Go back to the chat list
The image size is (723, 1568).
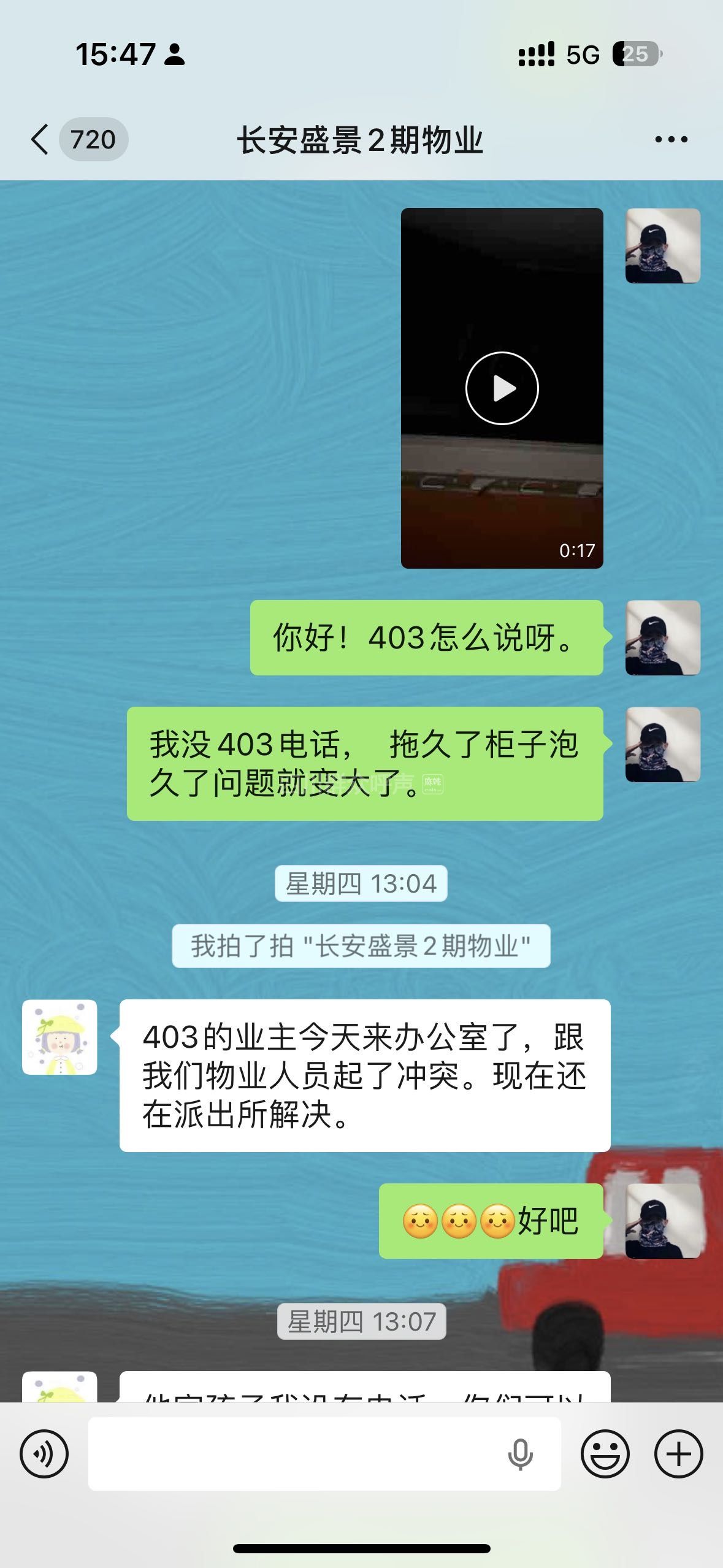click(40, 139)
